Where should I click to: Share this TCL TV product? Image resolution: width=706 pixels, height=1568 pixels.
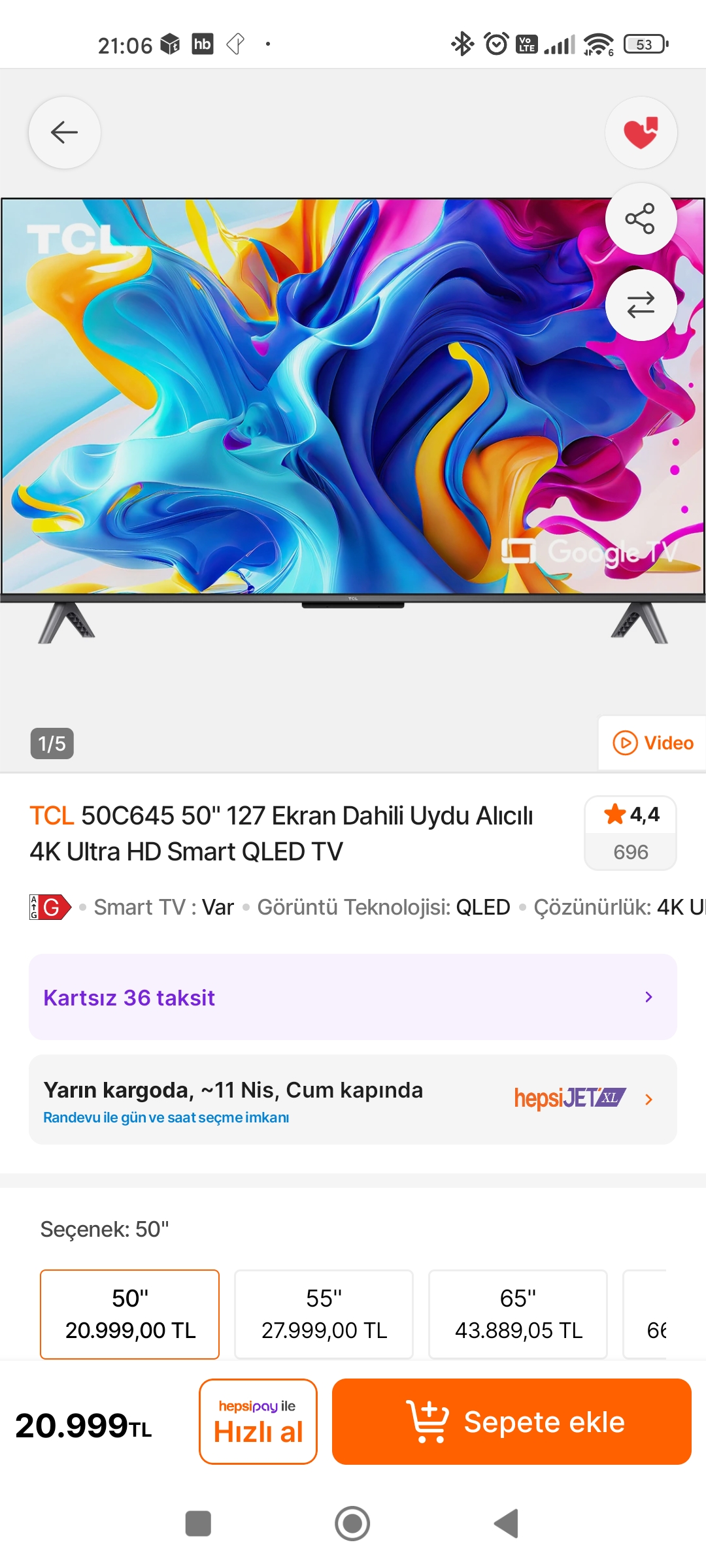click(x=641, y=218)
